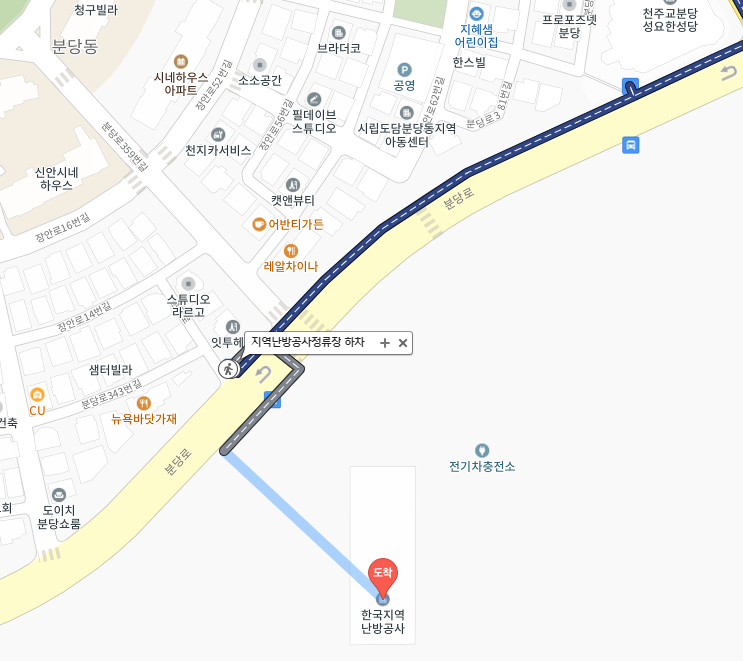Select the 전기차충전소 charging station marker

[x=482, y=451]
